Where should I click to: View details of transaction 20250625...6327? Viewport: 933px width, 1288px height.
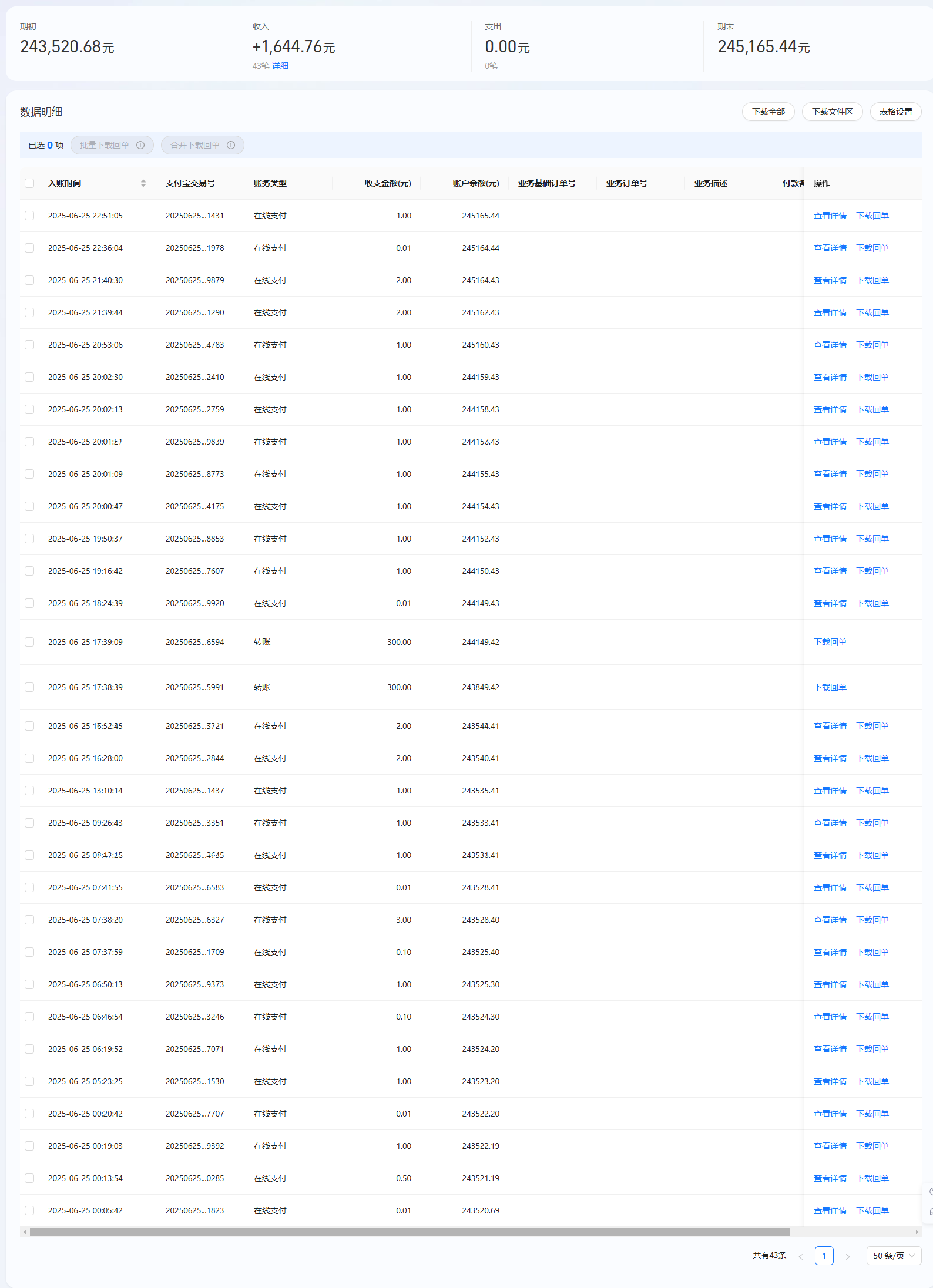click(830, 920)
